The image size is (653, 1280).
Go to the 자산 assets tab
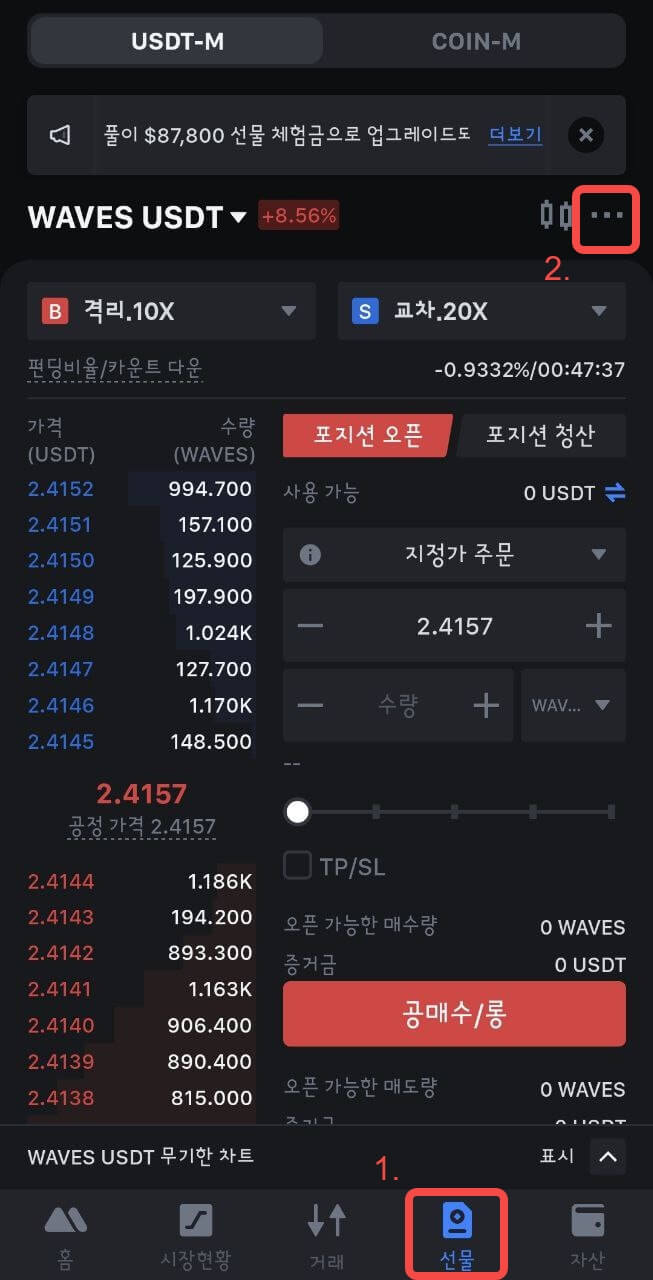point(587,1235)
